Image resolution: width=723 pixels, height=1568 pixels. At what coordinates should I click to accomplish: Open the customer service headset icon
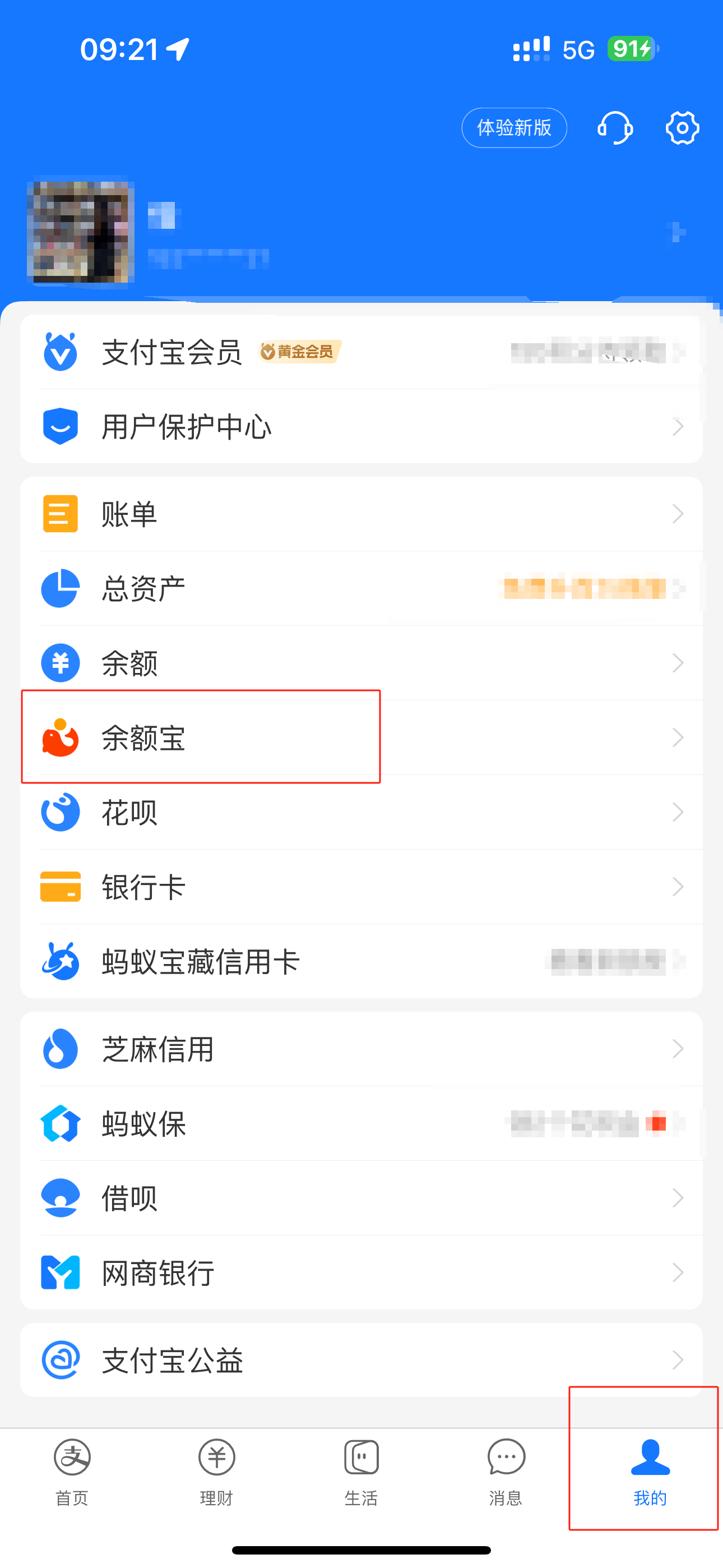[615, 128]
